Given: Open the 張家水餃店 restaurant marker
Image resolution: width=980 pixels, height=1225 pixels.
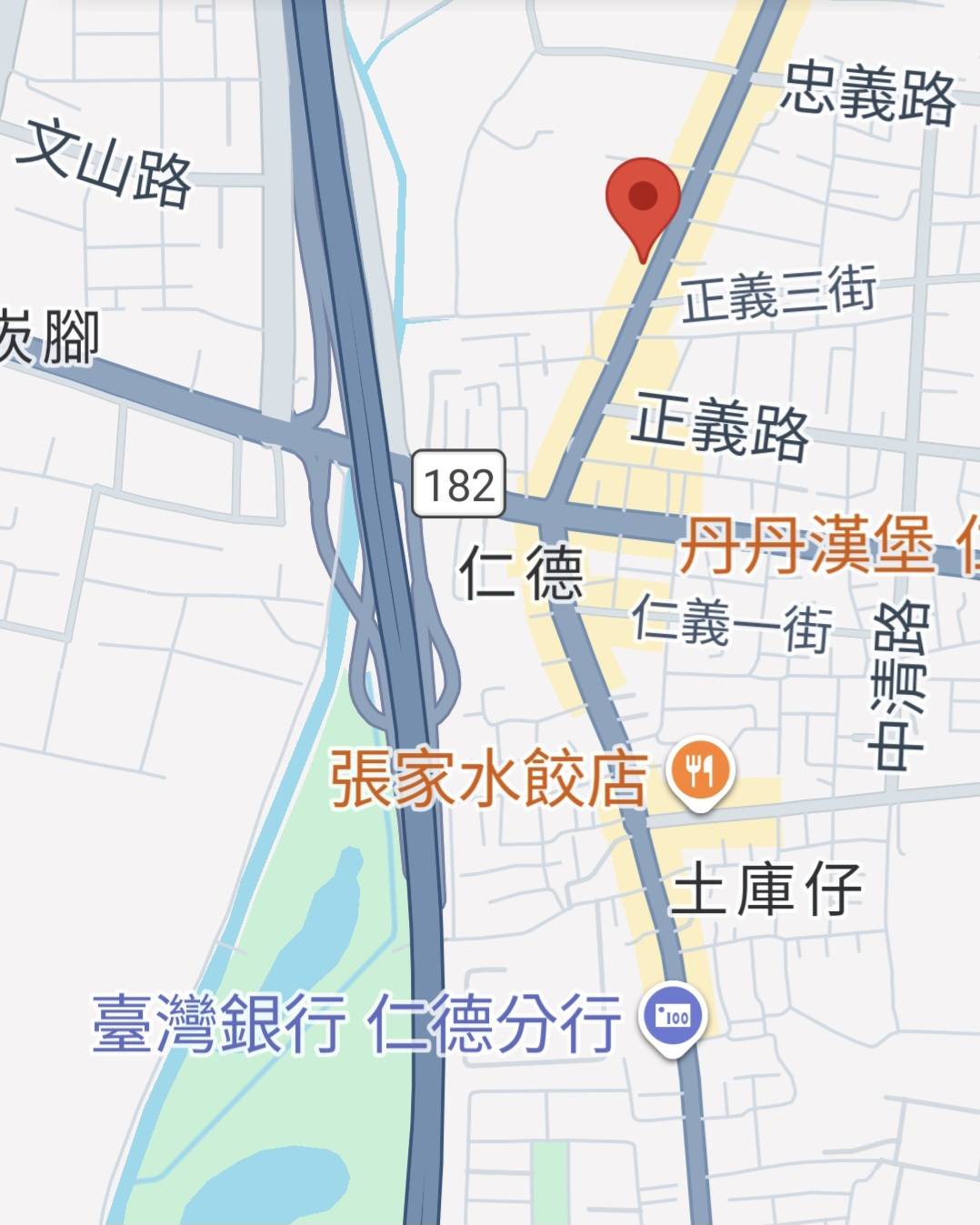Looking at the screenshot, I should point(699,771).
